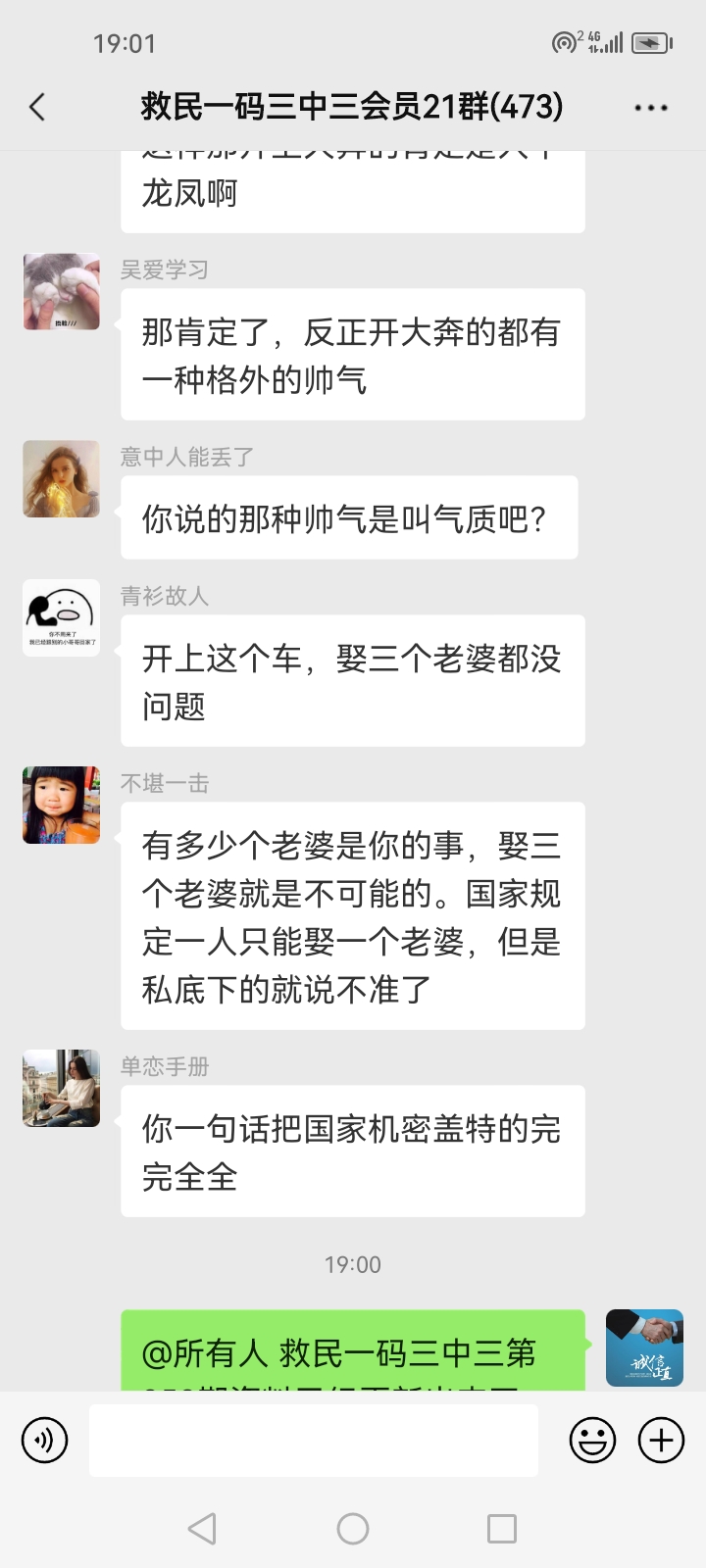The height and width of the screenshot is (1568, 706).
Task: Focus the message text field
Action: pos(314,1441)
